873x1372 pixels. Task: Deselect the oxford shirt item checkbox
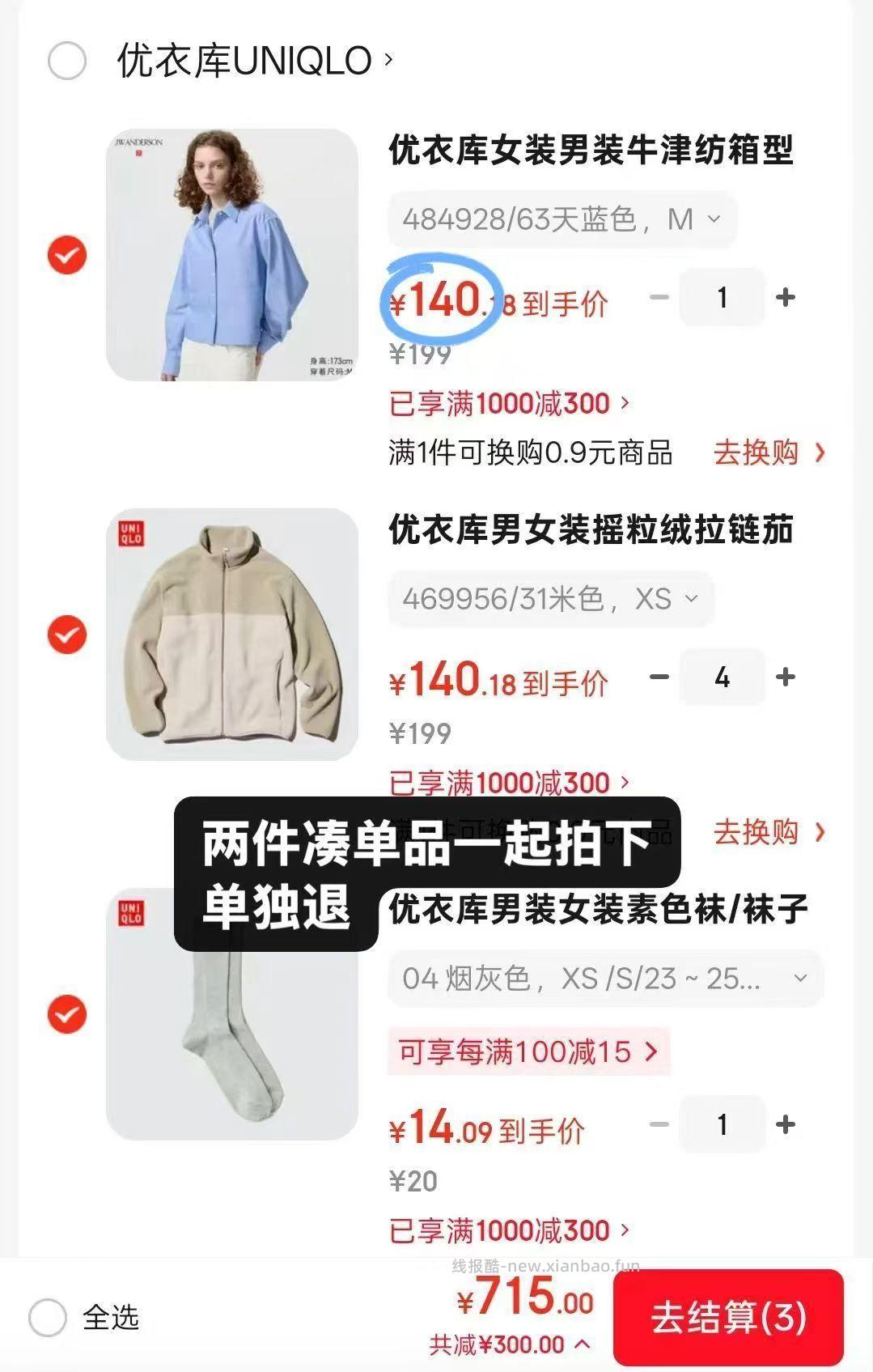(66, 255)
